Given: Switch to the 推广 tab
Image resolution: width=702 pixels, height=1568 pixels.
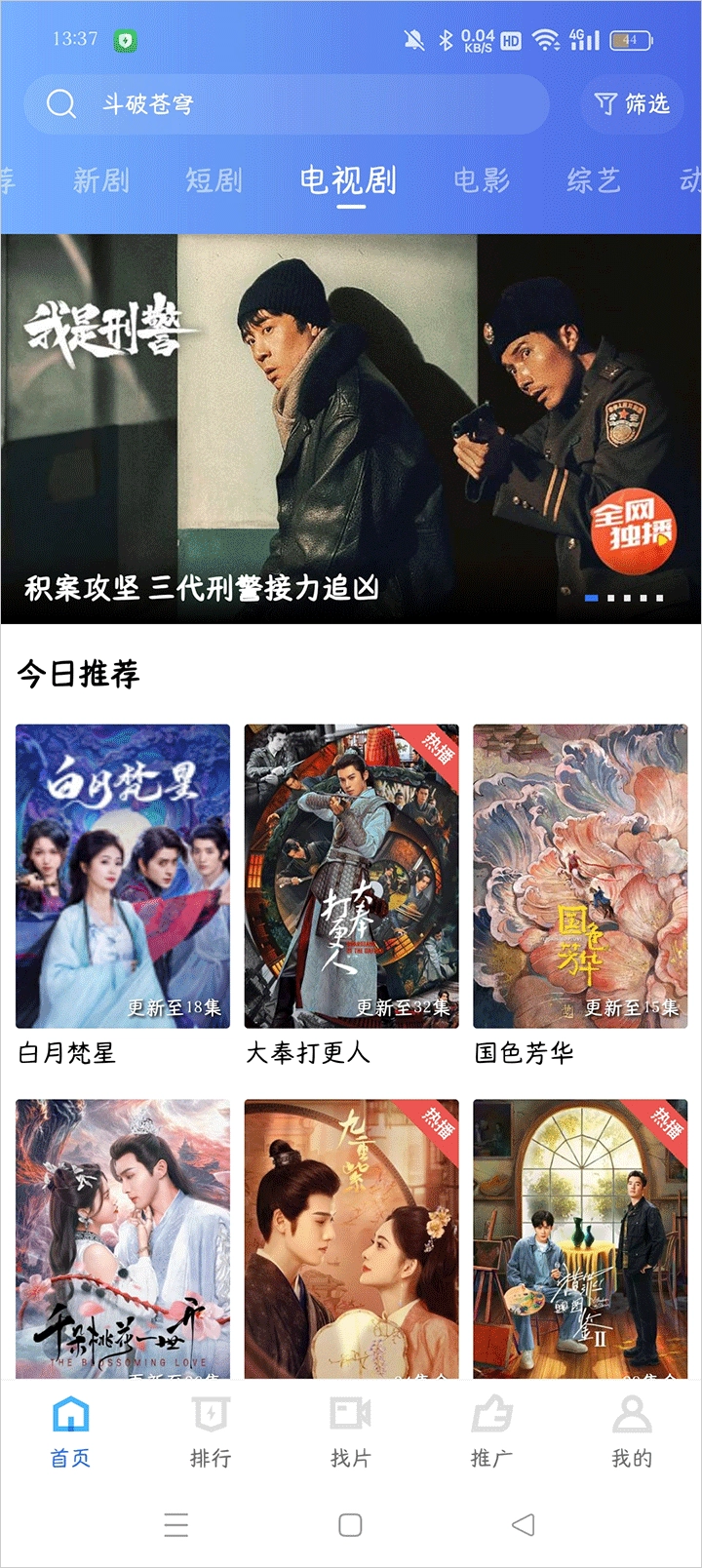Looking at the screenshot, I should pos(490,1431).
